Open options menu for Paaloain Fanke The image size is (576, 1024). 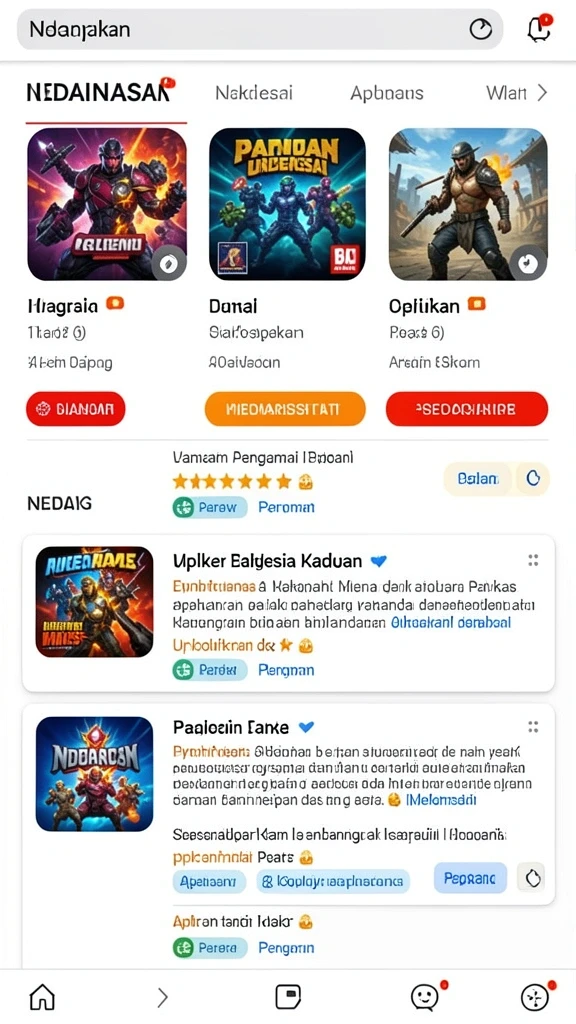tap(533, 727)
